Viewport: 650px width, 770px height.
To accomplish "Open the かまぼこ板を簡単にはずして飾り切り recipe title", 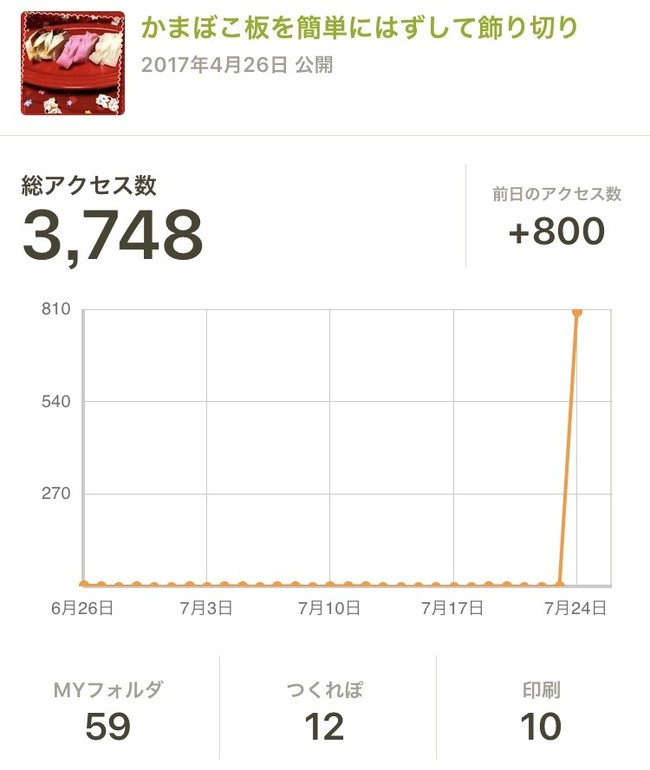I will (x=360, y=27).
